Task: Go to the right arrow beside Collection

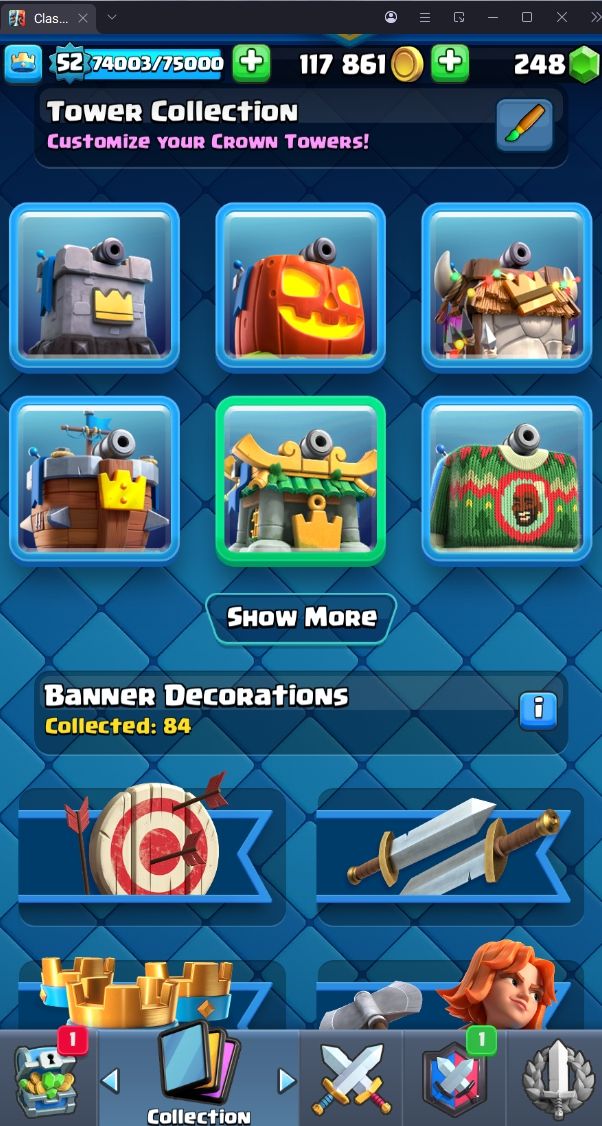Action: [287, 1080]
